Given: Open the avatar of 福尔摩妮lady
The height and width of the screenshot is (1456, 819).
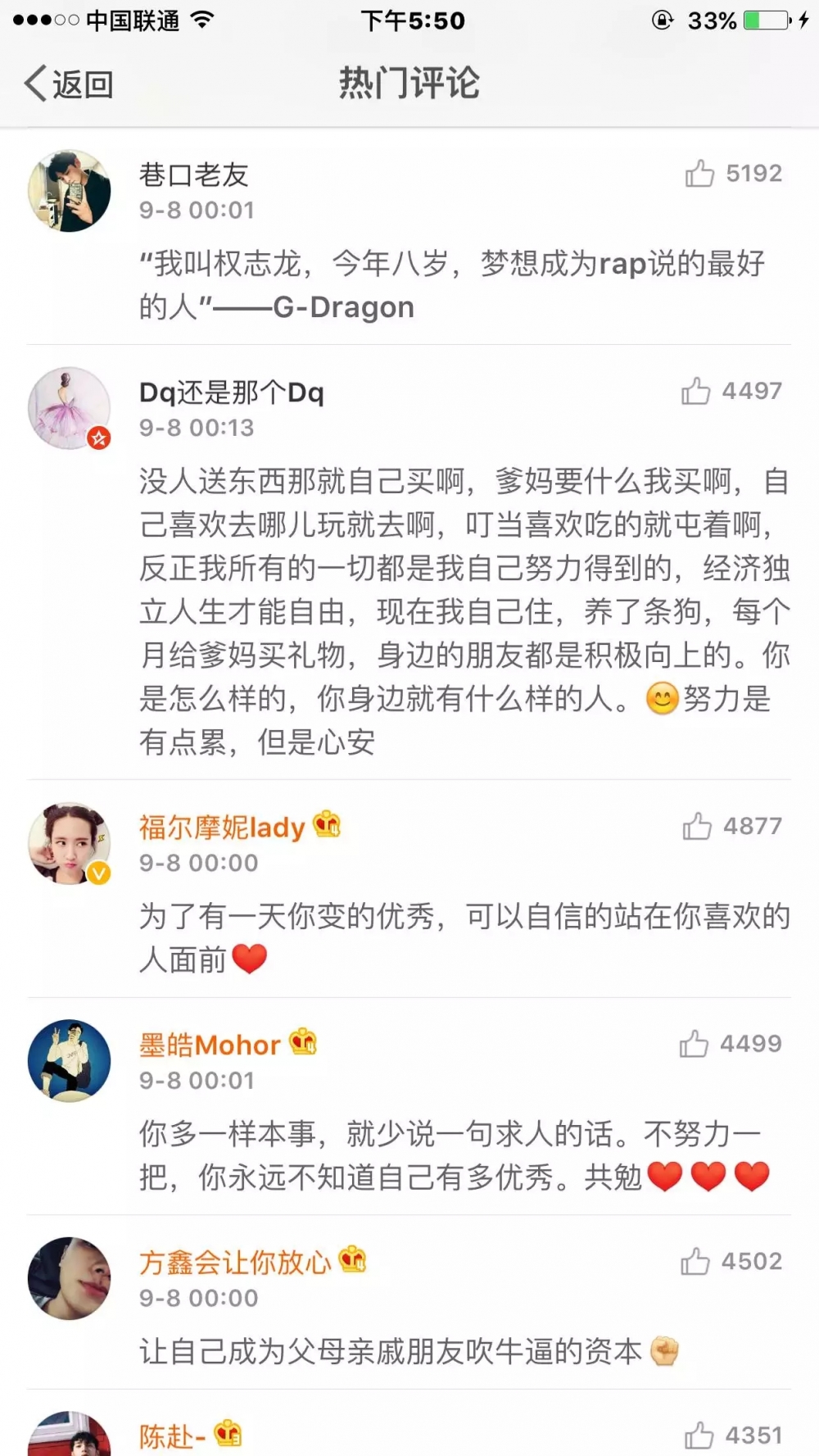Looking at the screenshot, I should tap(70, 843).
